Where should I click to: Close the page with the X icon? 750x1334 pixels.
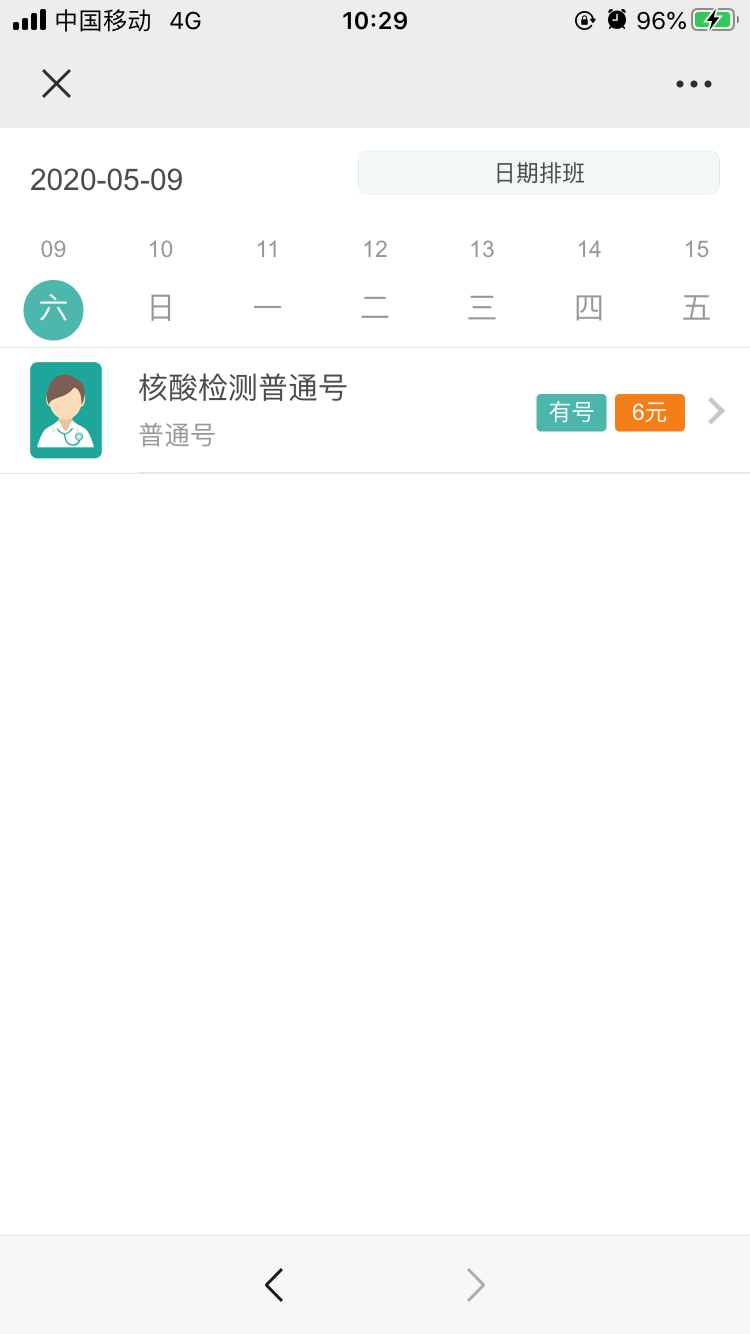(56, 84)
